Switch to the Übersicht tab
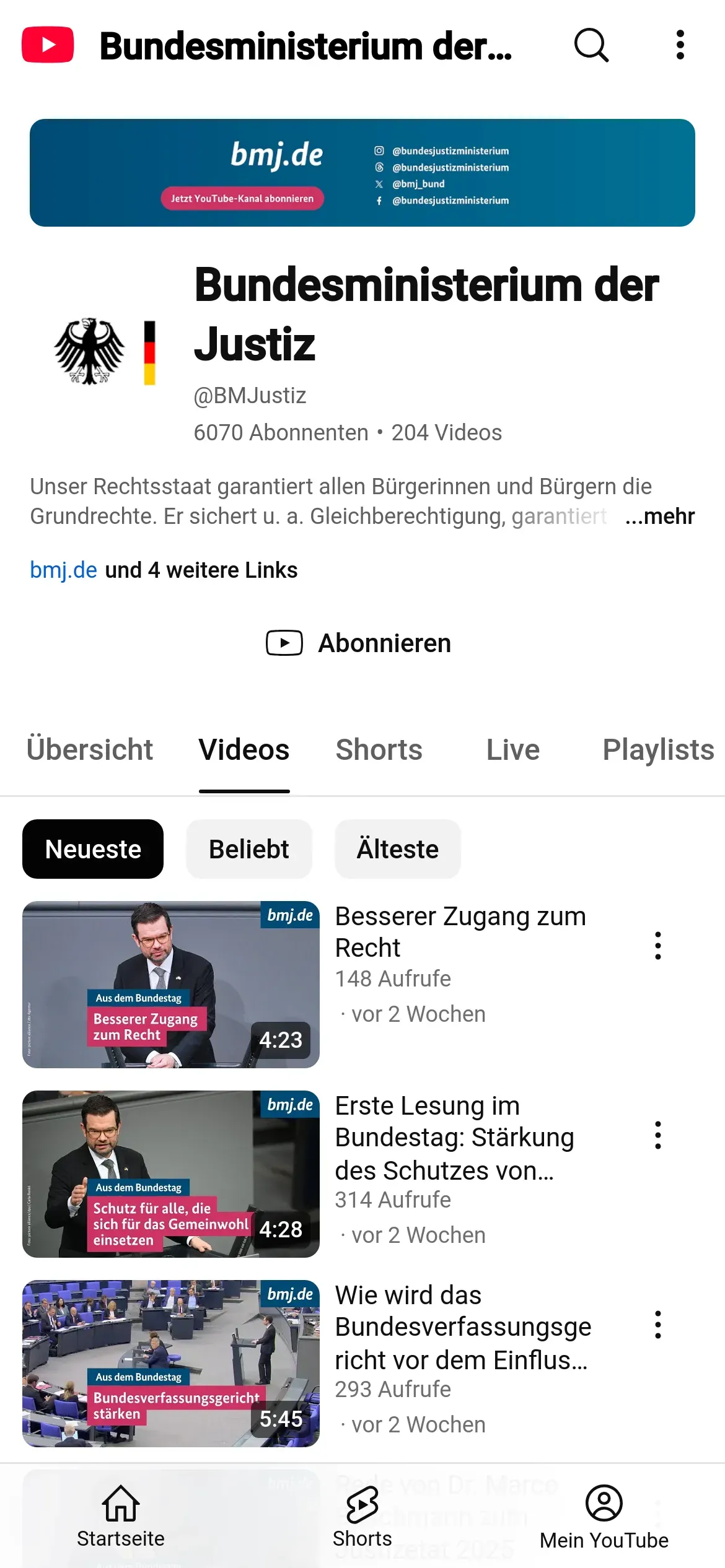The height and width of the screenshot is (1568, 725). (x=90, y=749)
